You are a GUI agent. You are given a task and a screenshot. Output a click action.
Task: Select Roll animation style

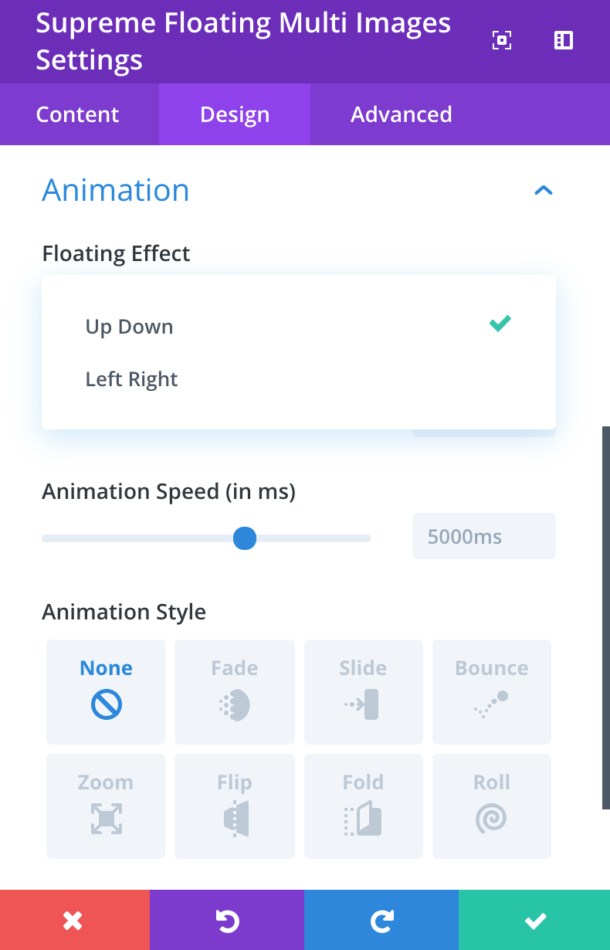[x=491, y=806]
